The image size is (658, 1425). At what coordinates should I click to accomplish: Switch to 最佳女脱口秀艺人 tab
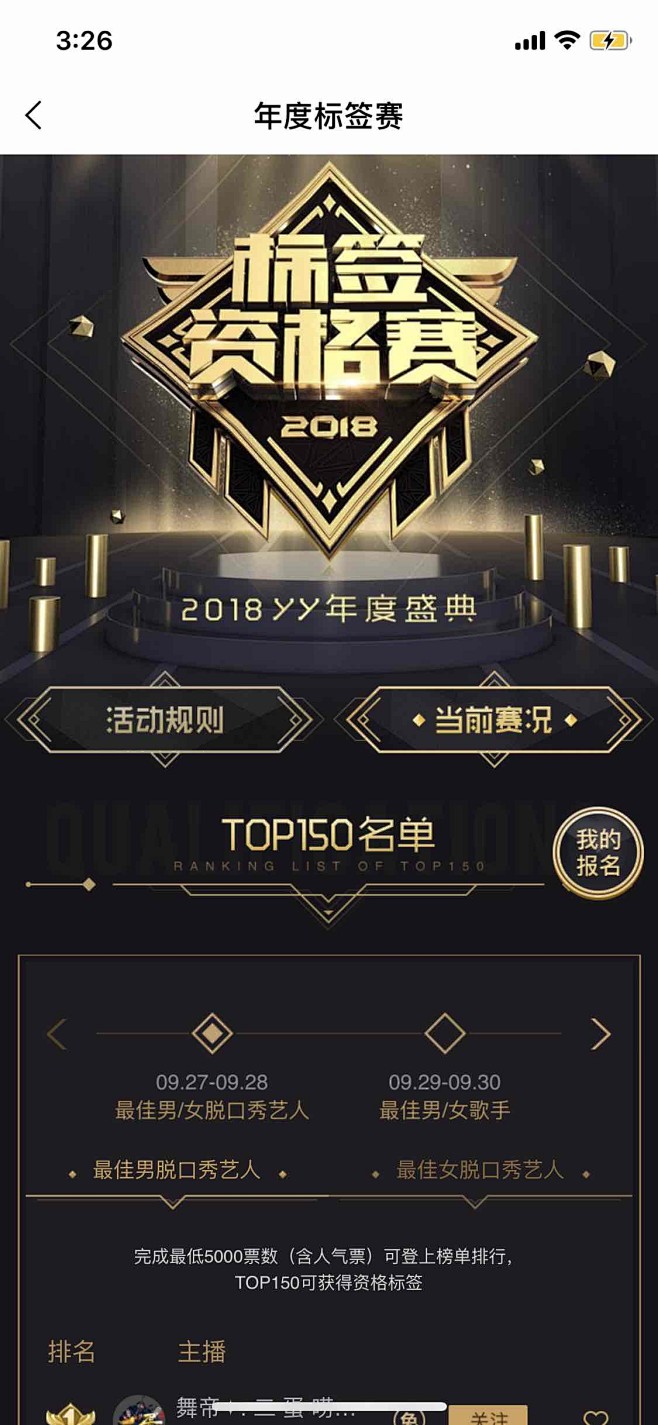click(x=481, y=1170)
